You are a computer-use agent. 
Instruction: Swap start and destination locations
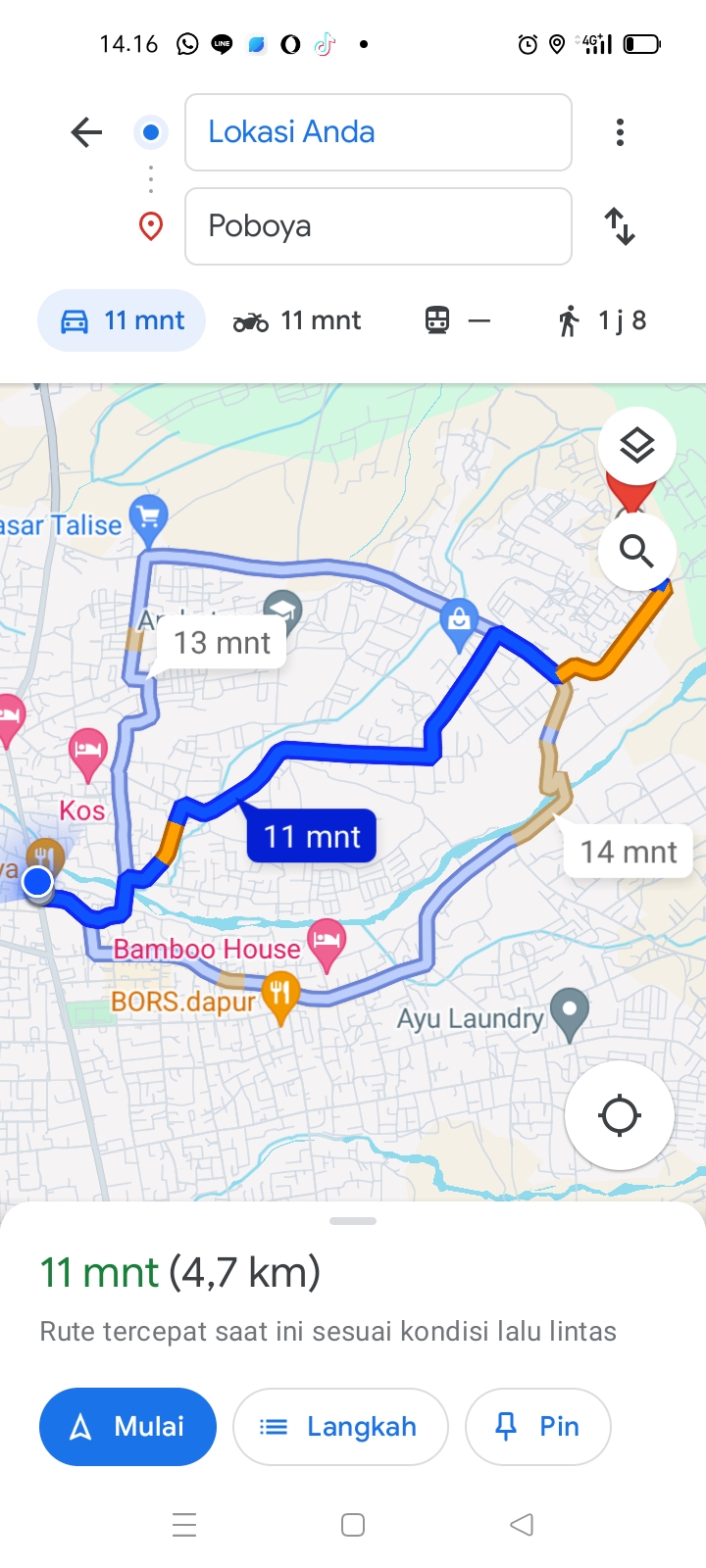tap(620, 226)
